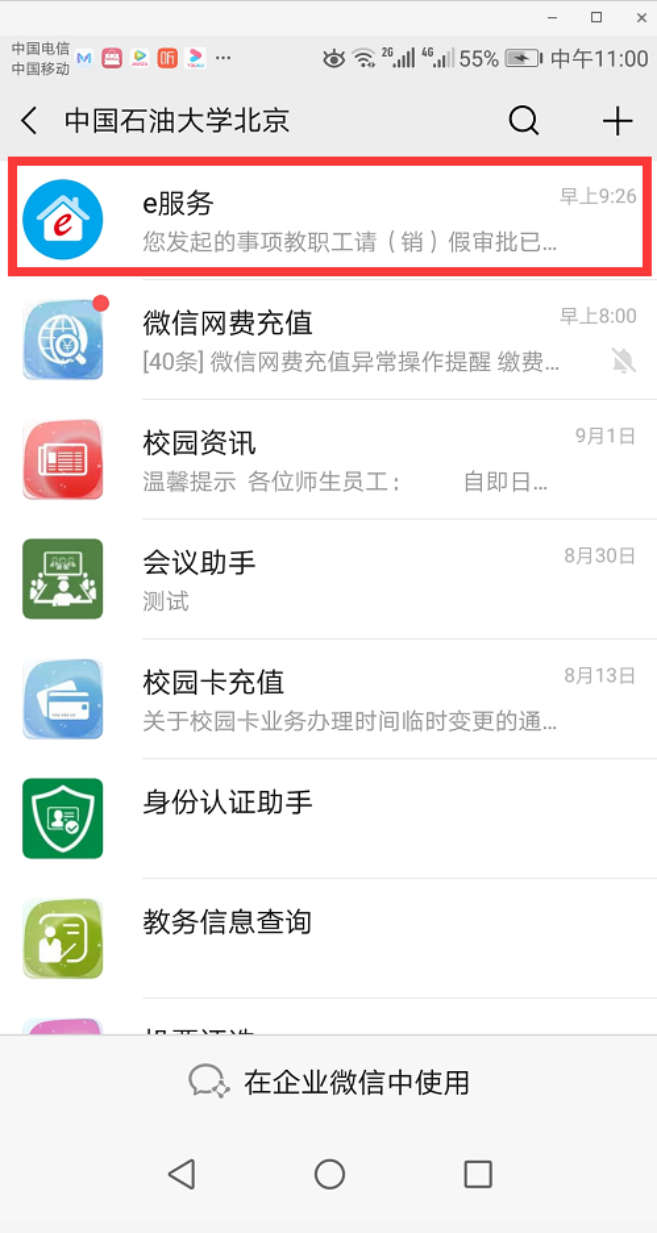
Task: Open the e服务 conversation
Action: 328,220
